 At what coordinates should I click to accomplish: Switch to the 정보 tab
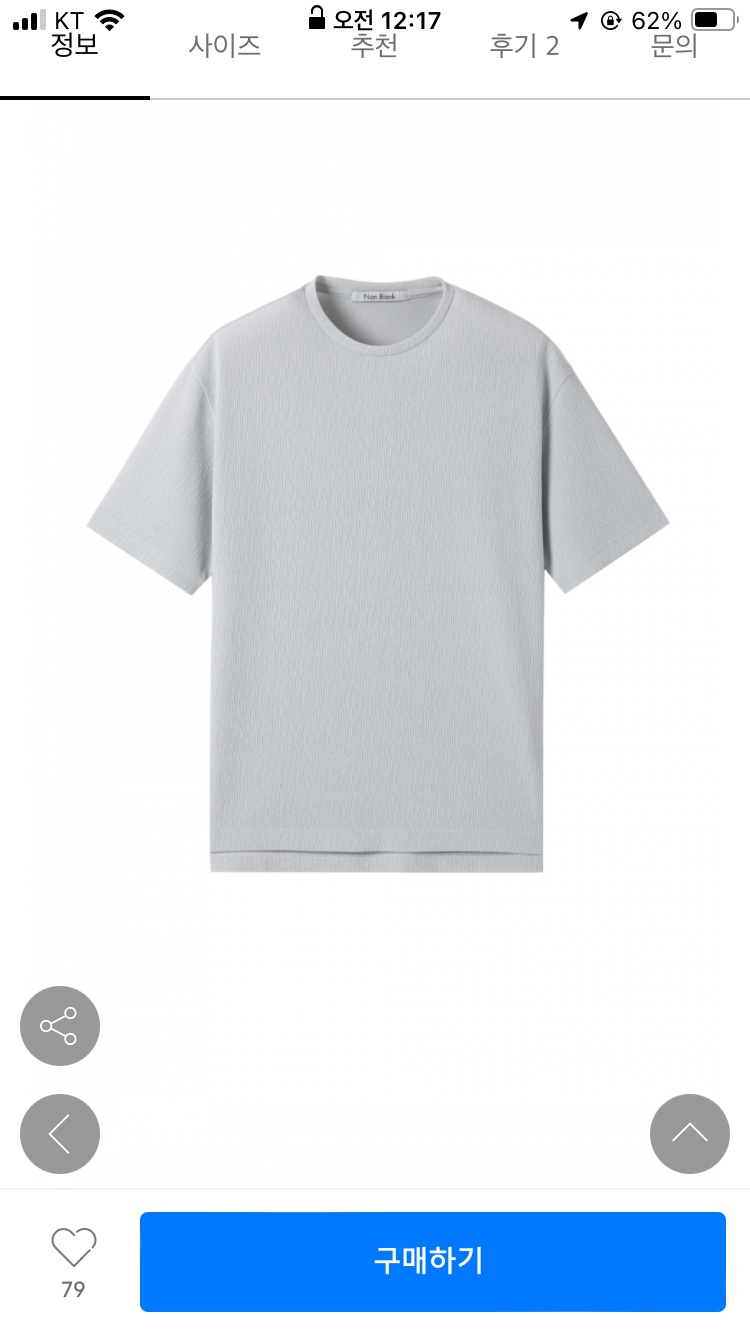tap(75, 48)
